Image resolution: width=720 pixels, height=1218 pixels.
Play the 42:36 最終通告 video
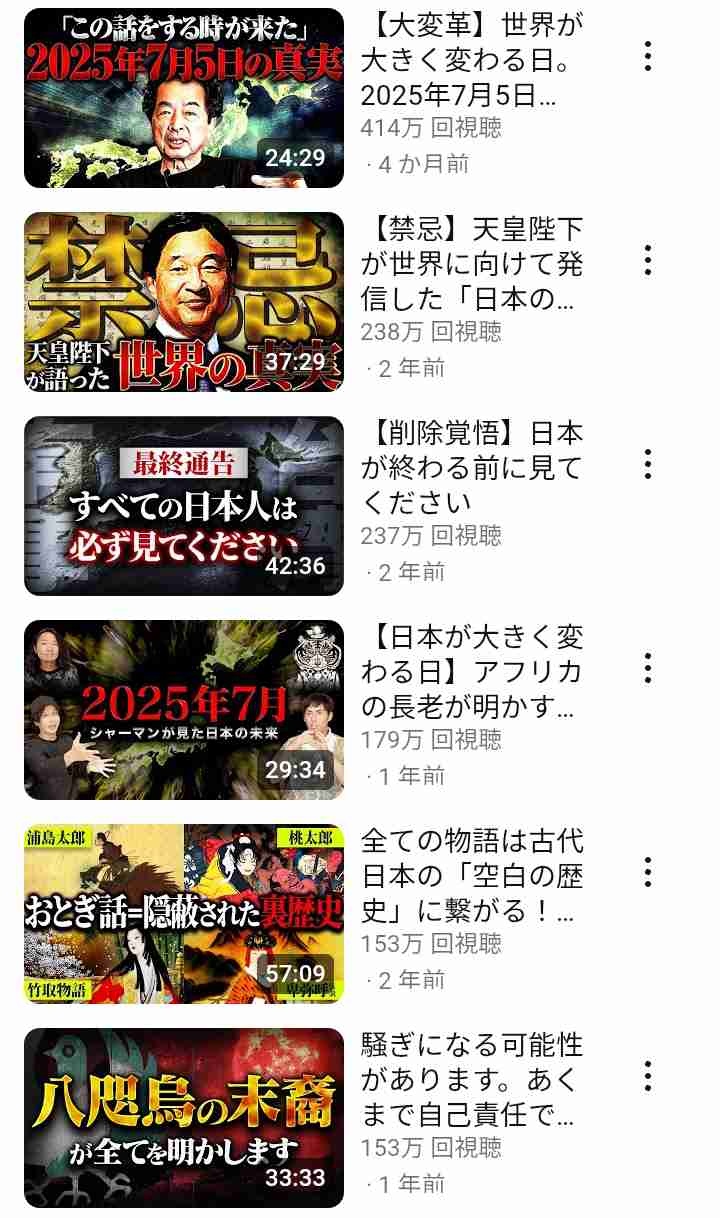[x=184, y=506]
